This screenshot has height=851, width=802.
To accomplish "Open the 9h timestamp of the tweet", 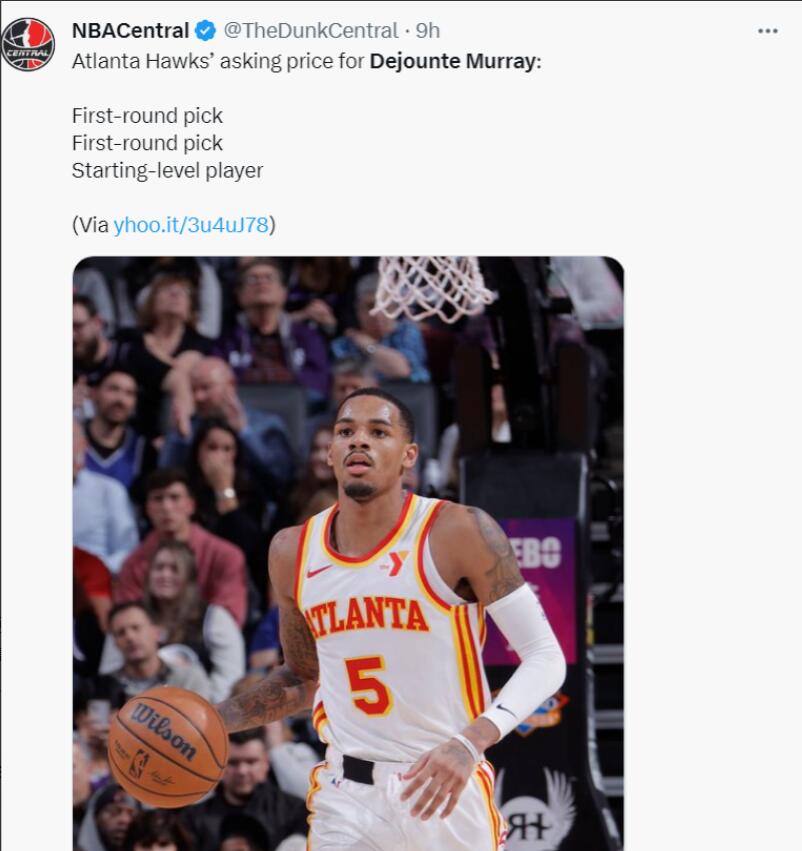I will coord(428,31).
